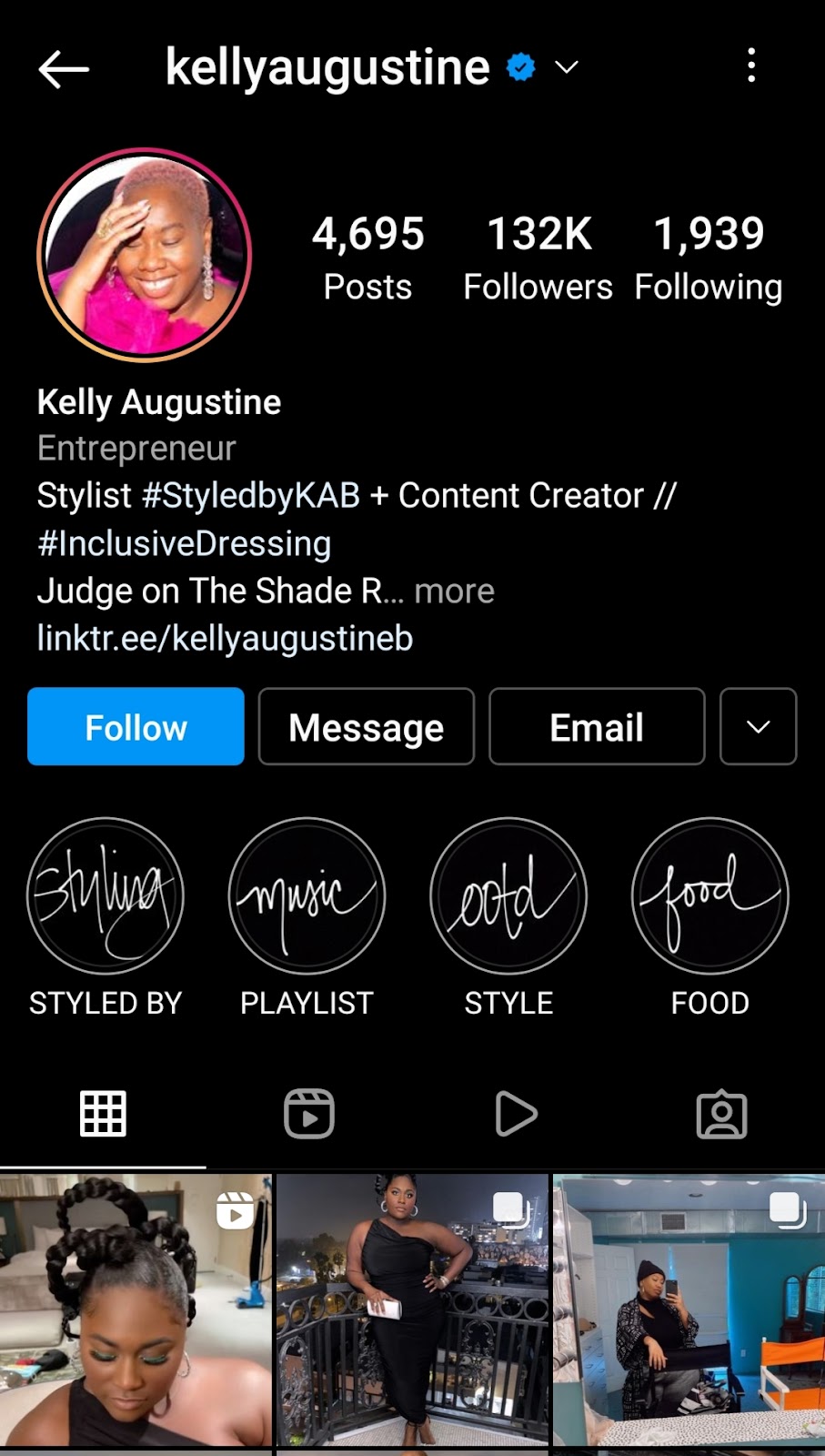Switch to the Reels tab
This screenshot has width=825, height=1456.
pos(309,1114)
